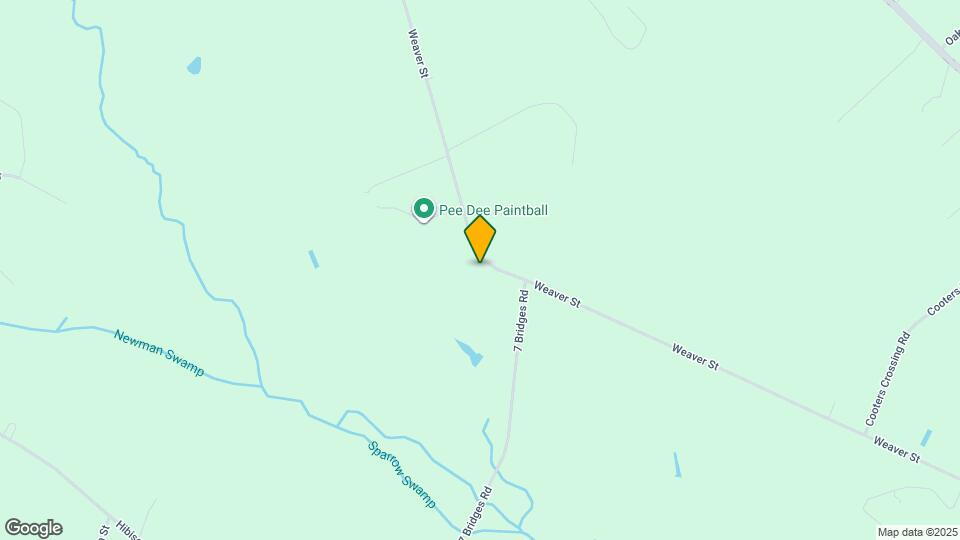Open the Pee Dee Paintball place pin
Viewport: 960px width, 540px height.
[x=424, y=209]
